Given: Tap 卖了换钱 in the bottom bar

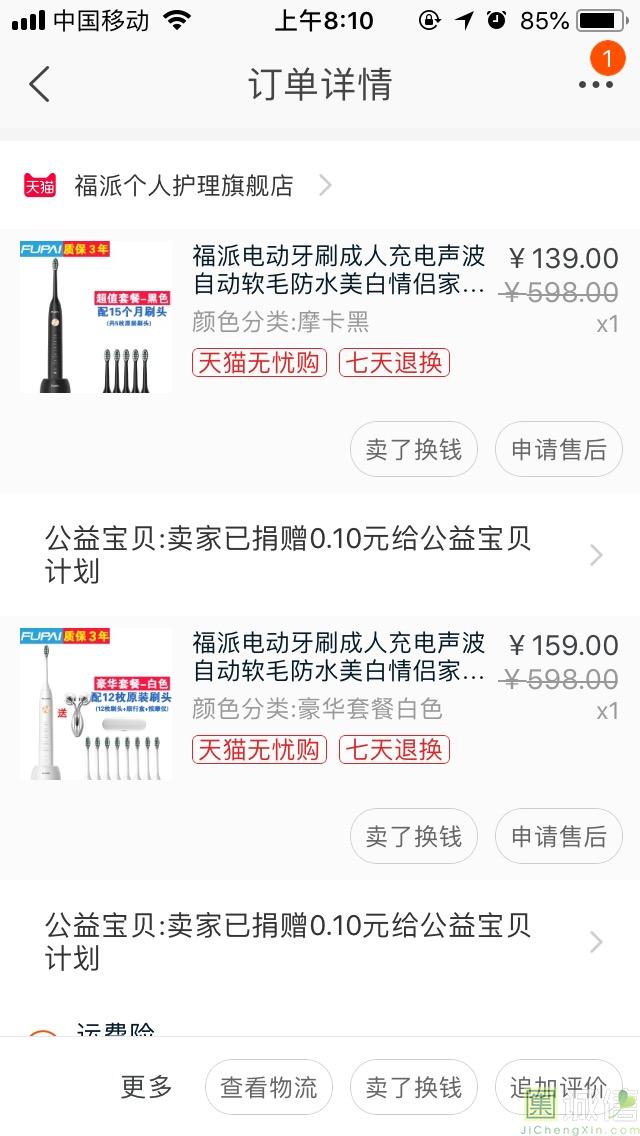Looking at the screenshot, I should [414, 1087].
